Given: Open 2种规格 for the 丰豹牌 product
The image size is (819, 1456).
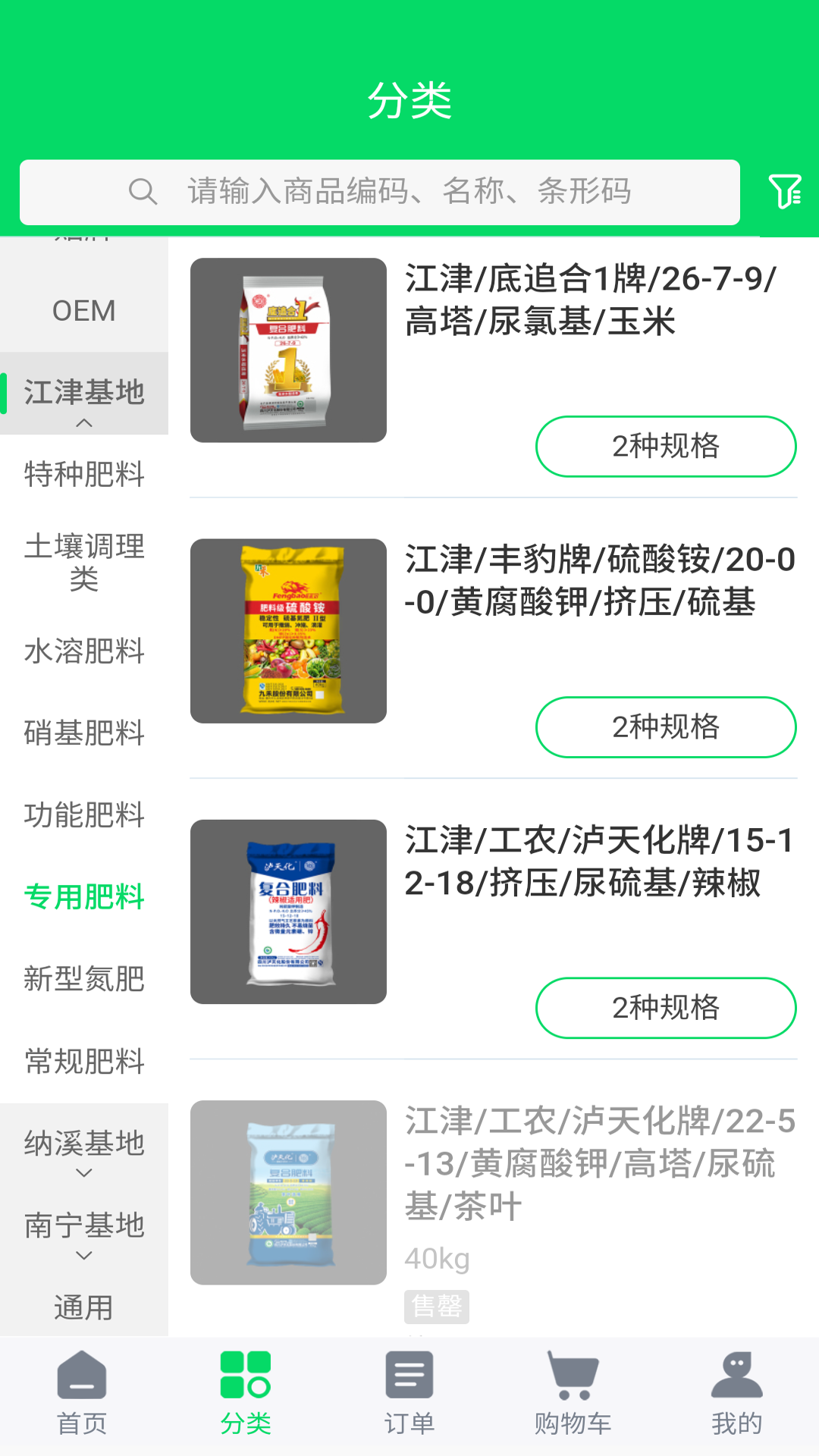Looking at the screenshot, I should click(666, 726).
